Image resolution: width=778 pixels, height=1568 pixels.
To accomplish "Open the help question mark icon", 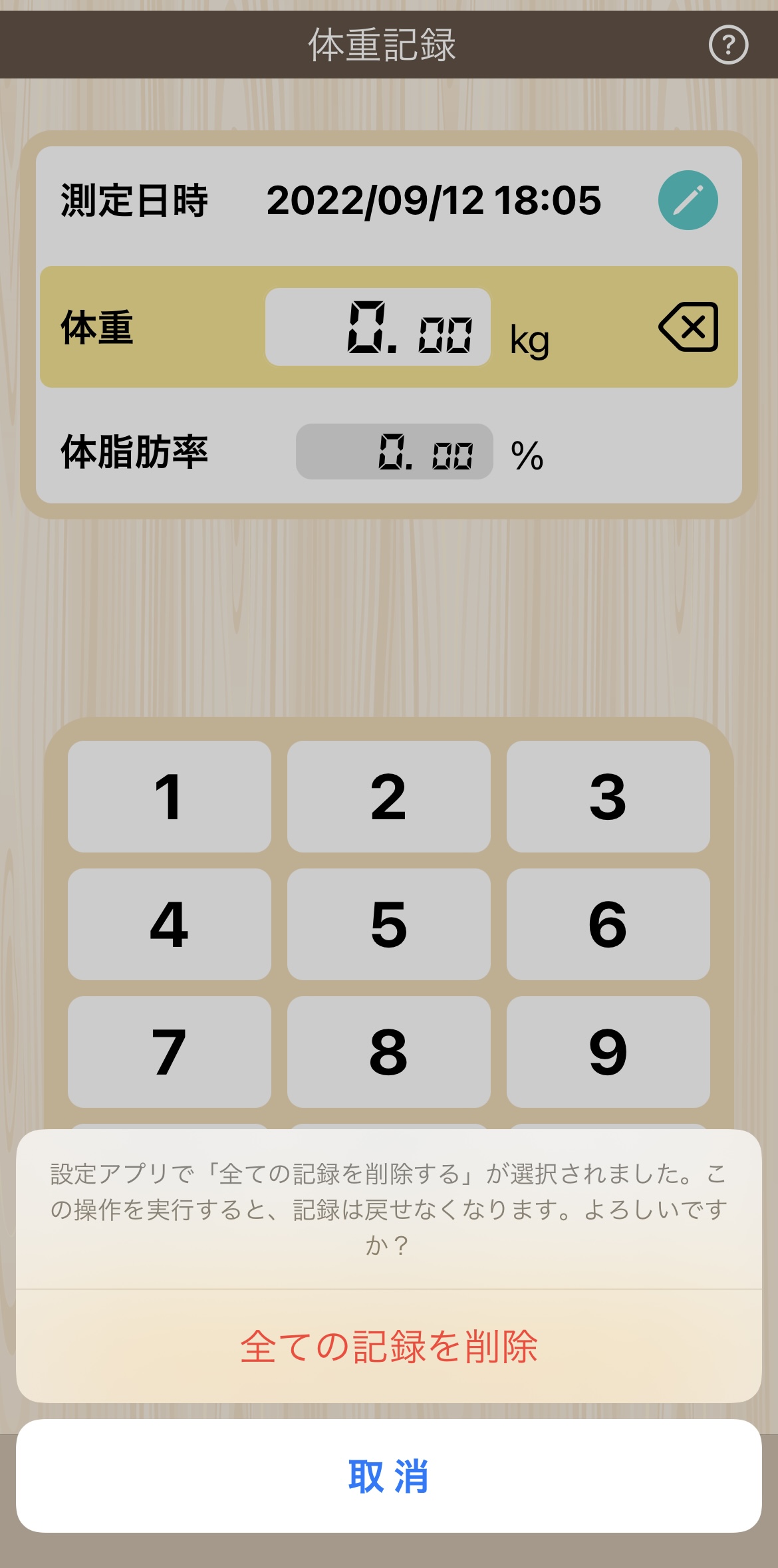I will [x=728, y=45].
